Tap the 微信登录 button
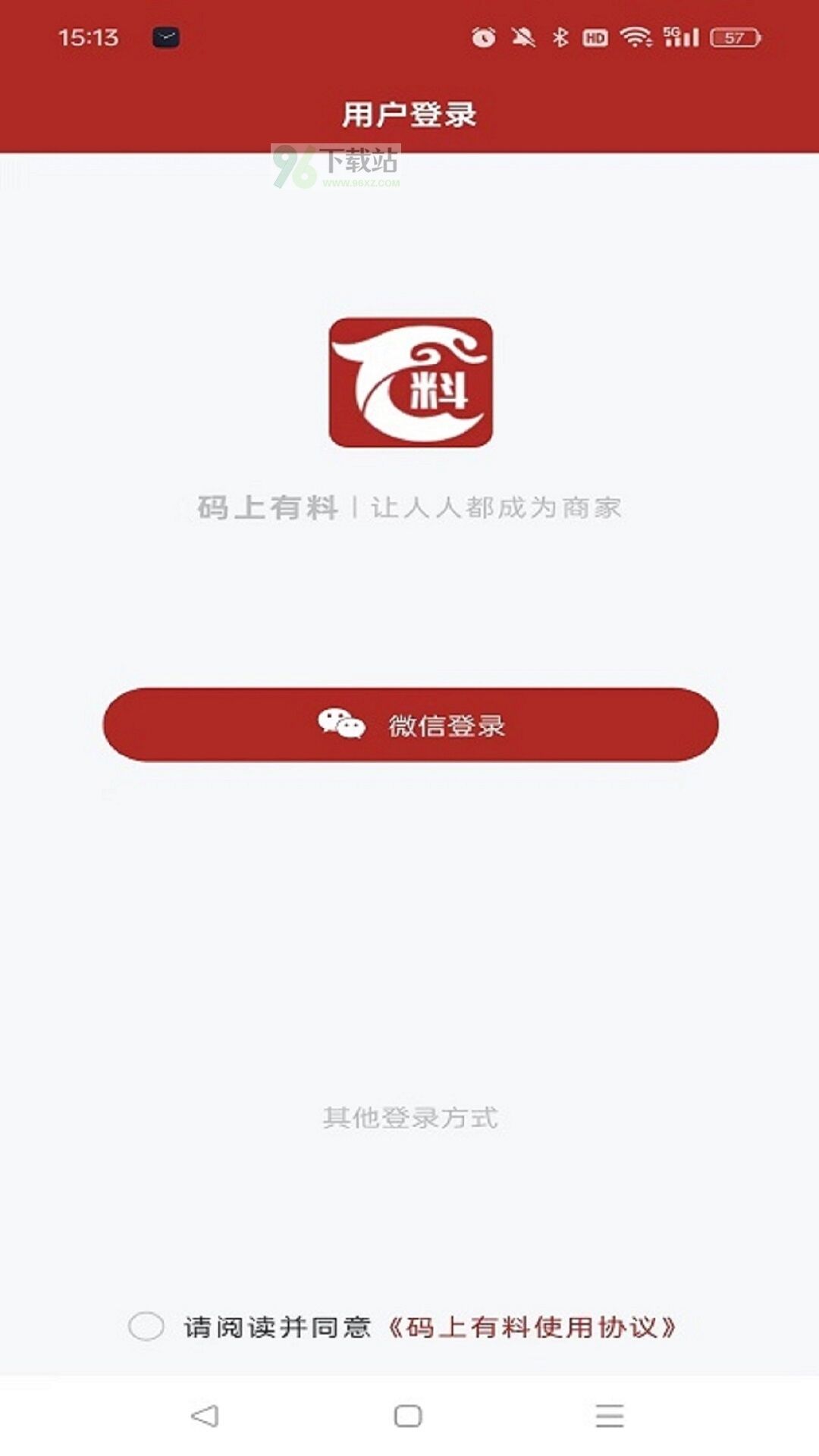 coord(410,725)
